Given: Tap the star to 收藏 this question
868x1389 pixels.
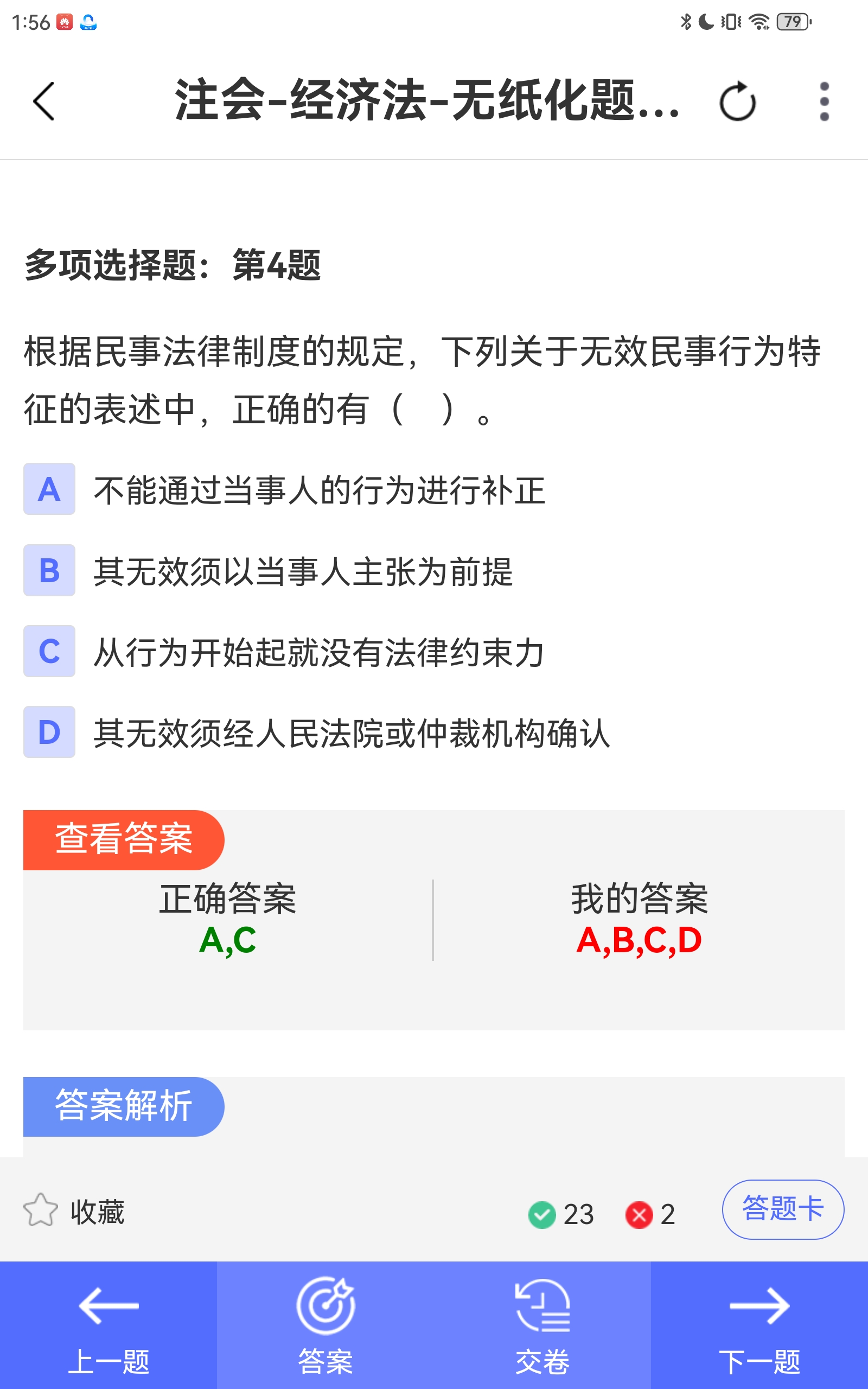Looking at the screenshot, I should [x=40, y=1210].
